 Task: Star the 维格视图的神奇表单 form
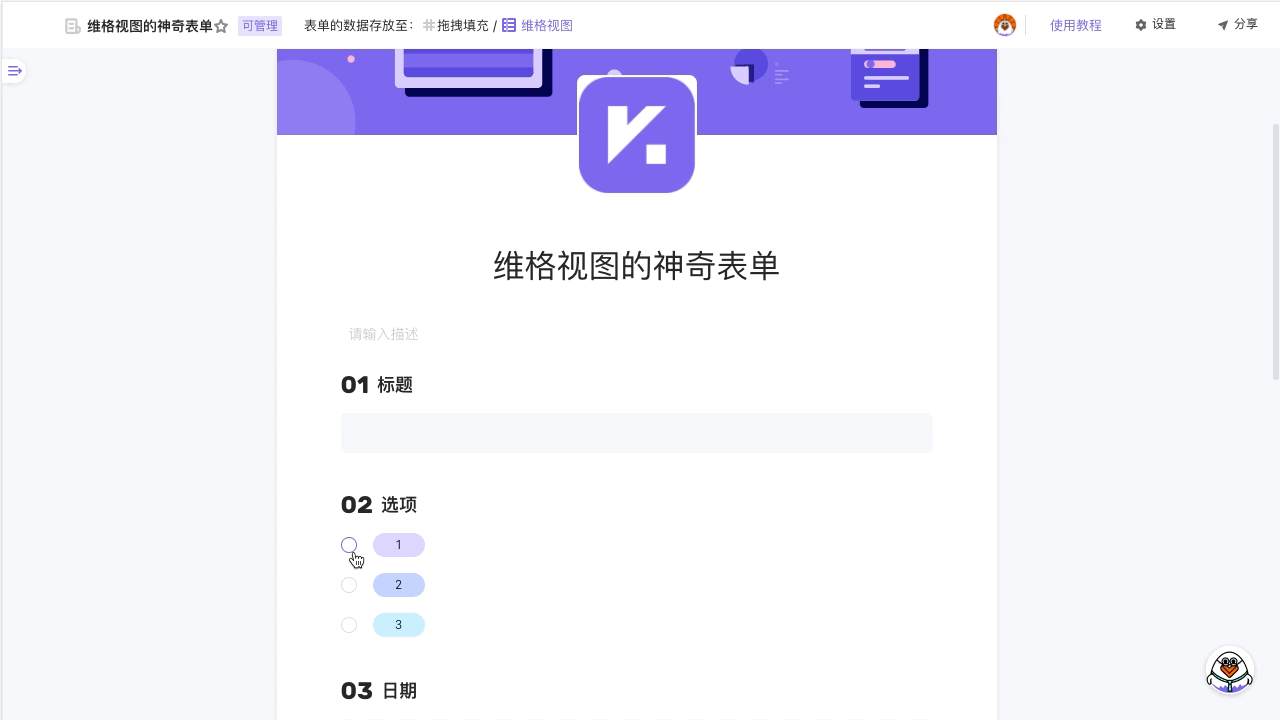click(x=222, y=26)
